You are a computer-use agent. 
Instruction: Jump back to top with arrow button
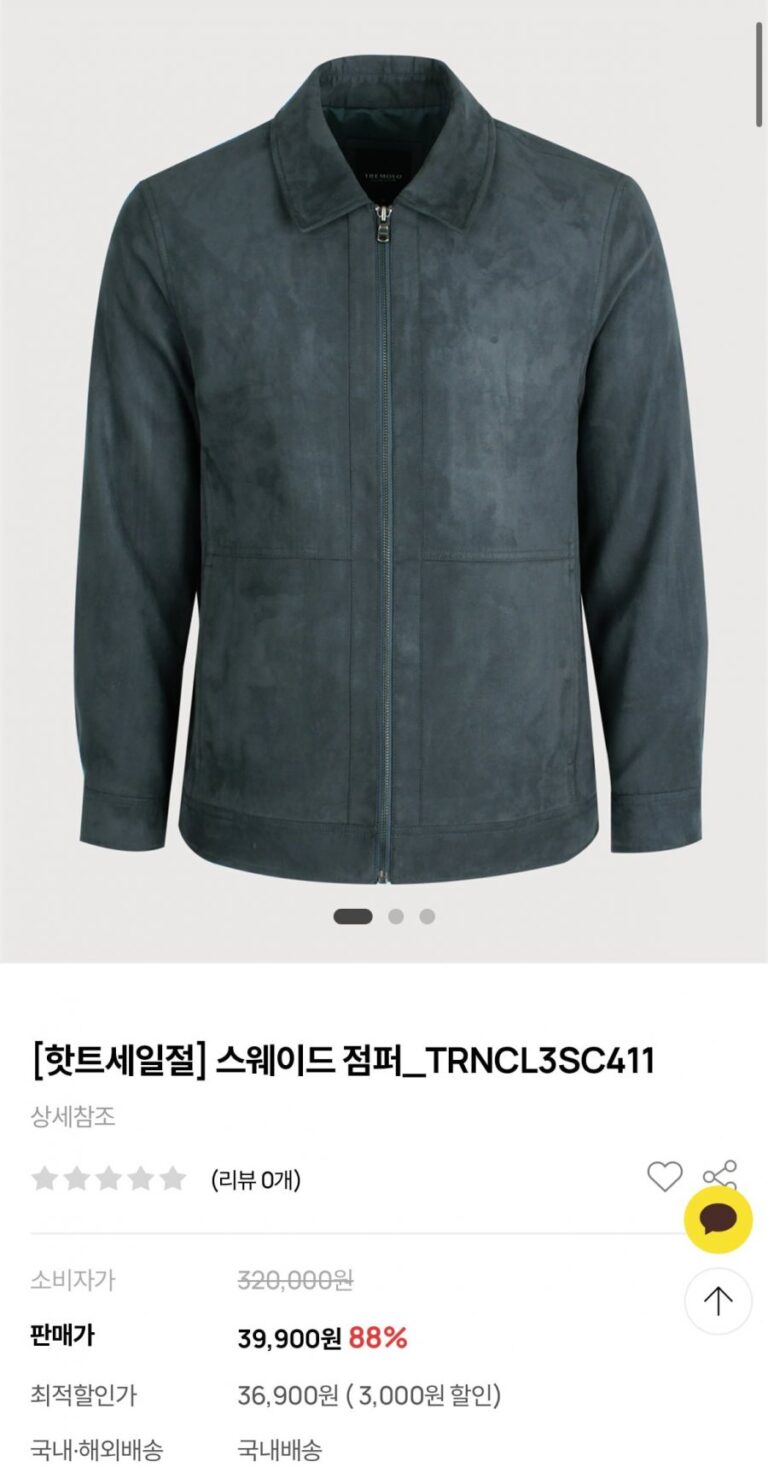pos(718,1300)
